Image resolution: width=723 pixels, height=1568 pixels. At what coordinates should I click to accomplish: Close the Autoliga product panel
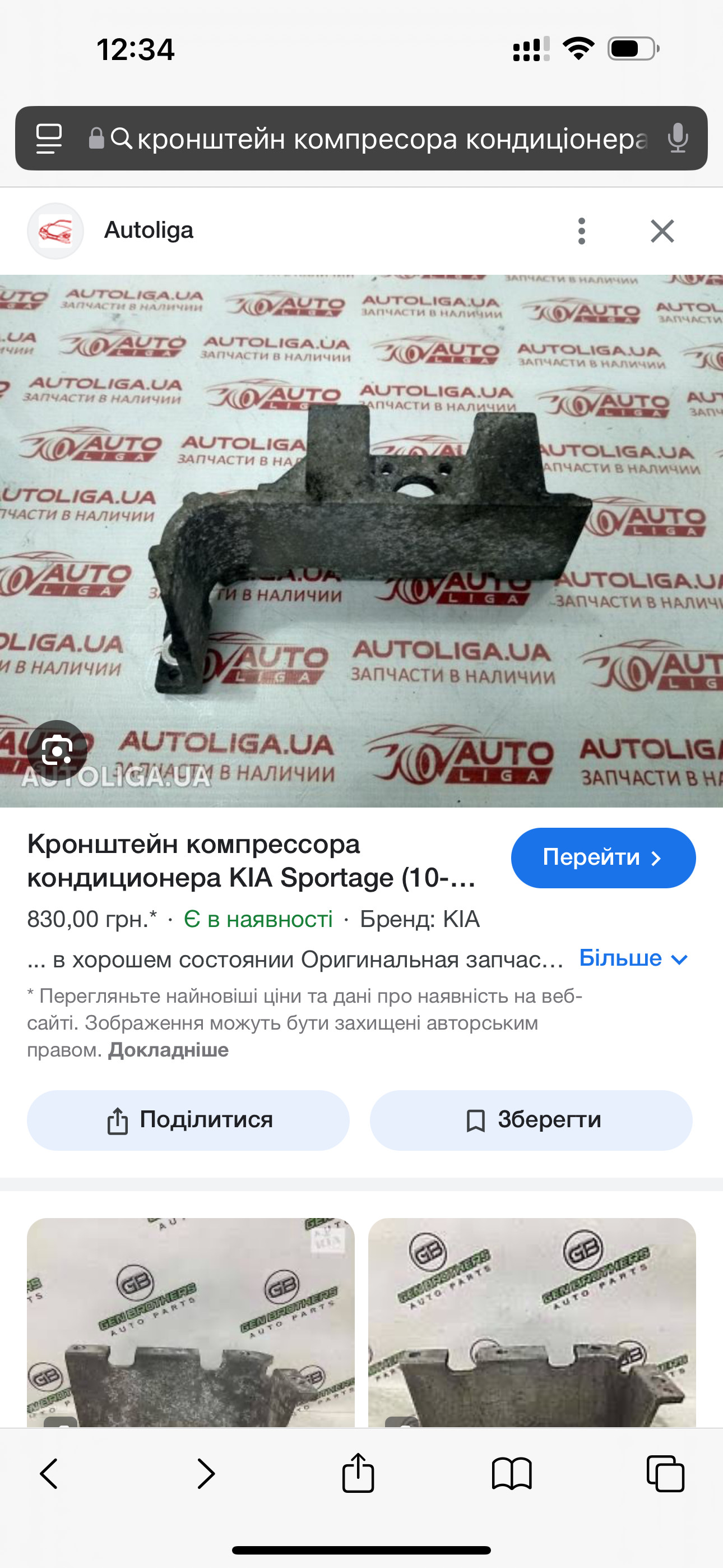pyautogui.click(x=662, y=231)
